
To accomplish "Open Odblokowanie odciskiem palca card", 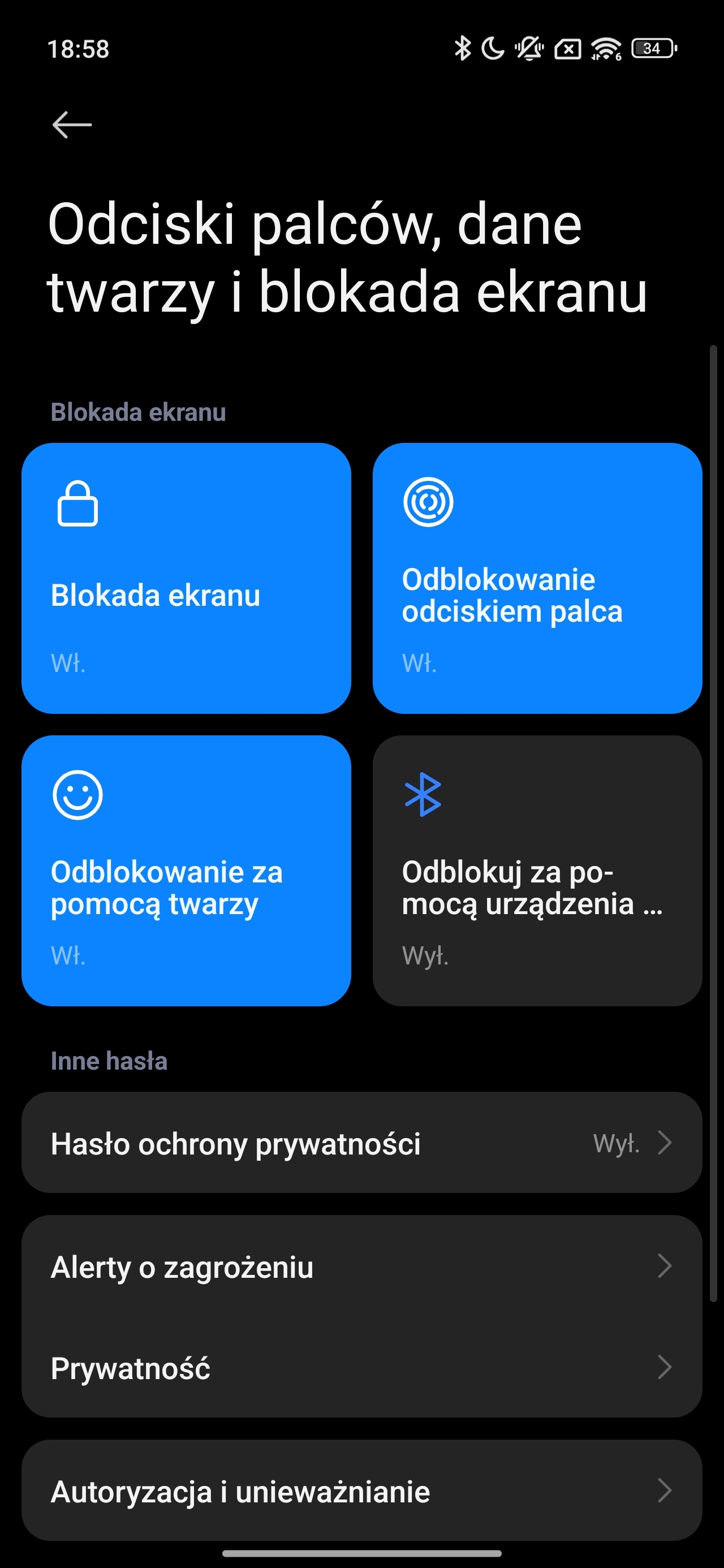I will 537,578.
